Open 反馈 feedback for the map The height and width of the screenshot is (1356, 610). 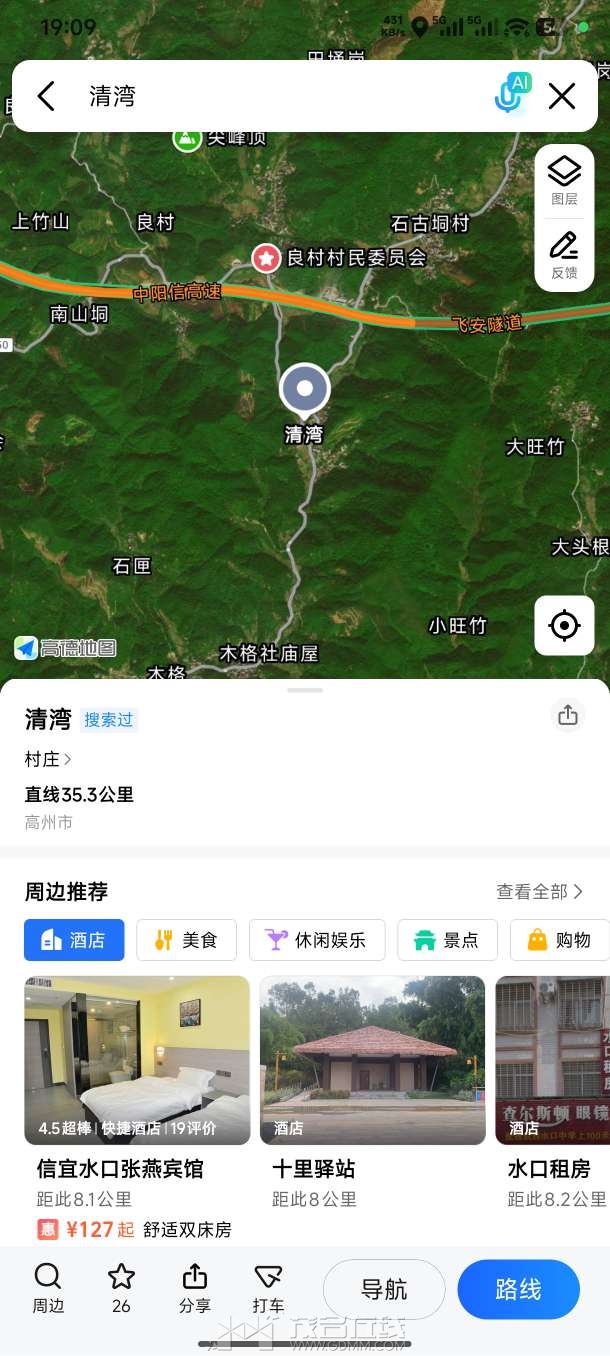pyautogui.click(x=564, y=255)
